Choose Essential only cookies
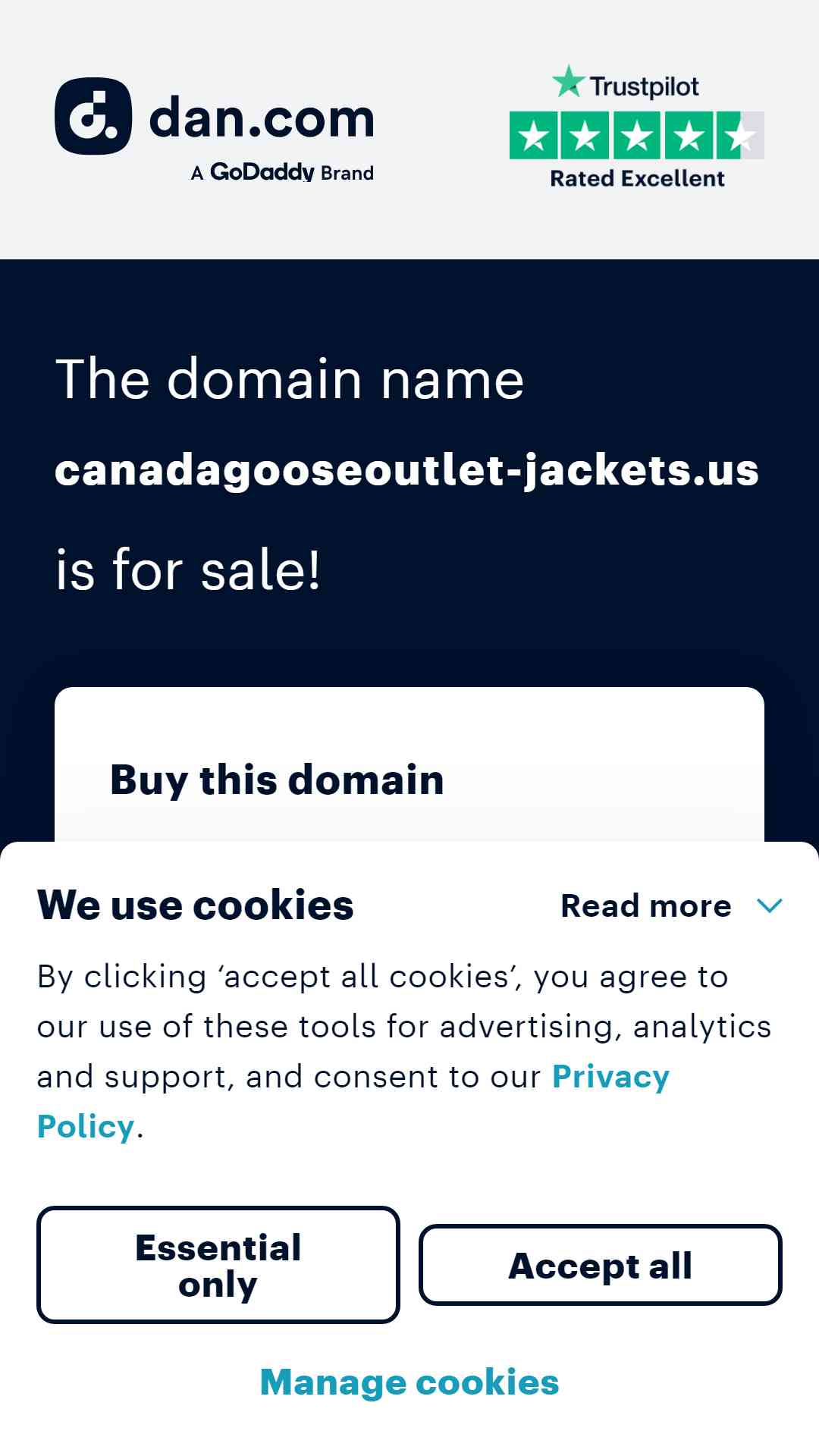This screenshot has width=819, height=1456. click(218, 1265)
